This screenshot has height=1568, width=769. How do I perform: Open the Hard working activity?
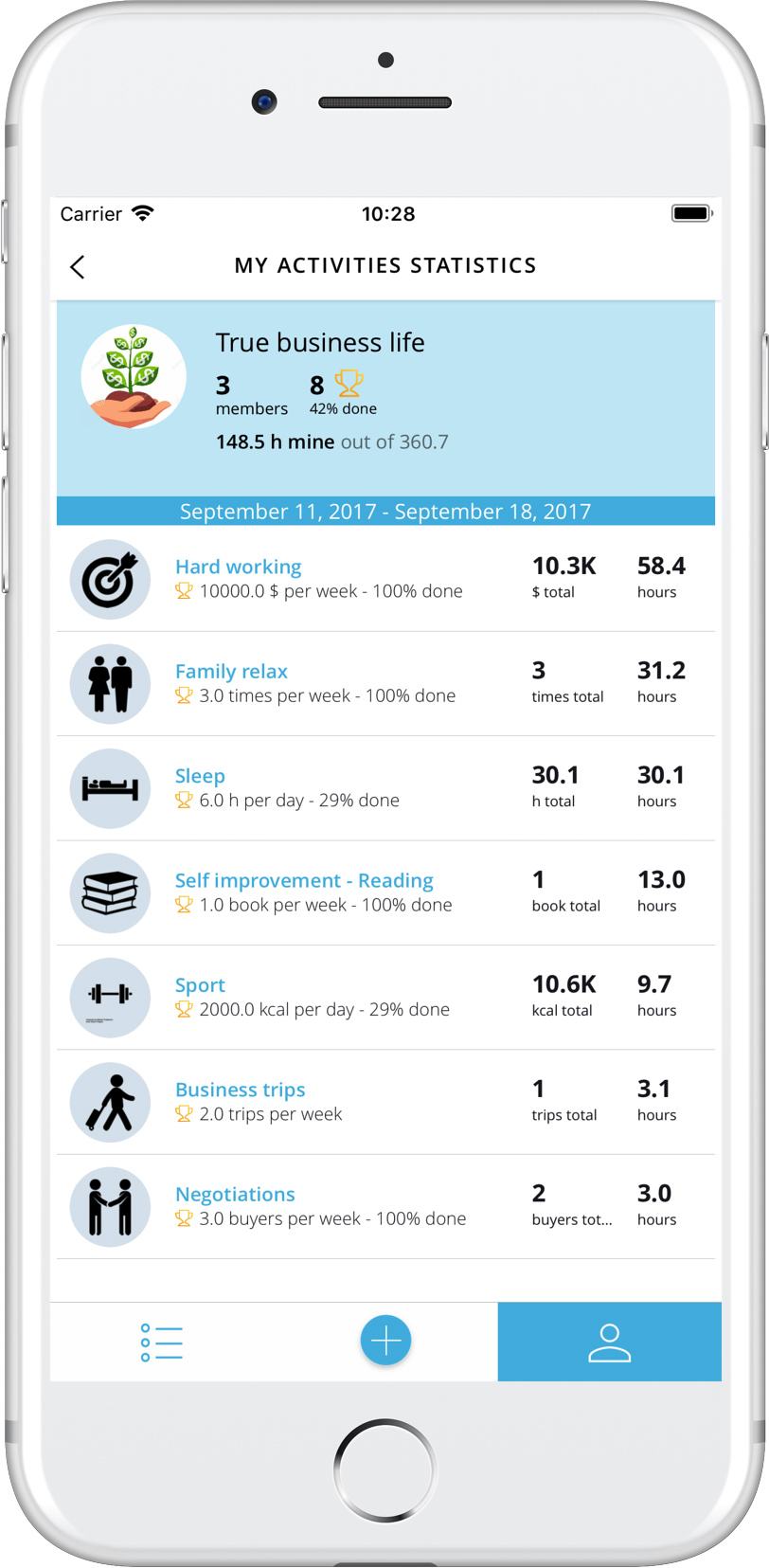pos(385,579)
